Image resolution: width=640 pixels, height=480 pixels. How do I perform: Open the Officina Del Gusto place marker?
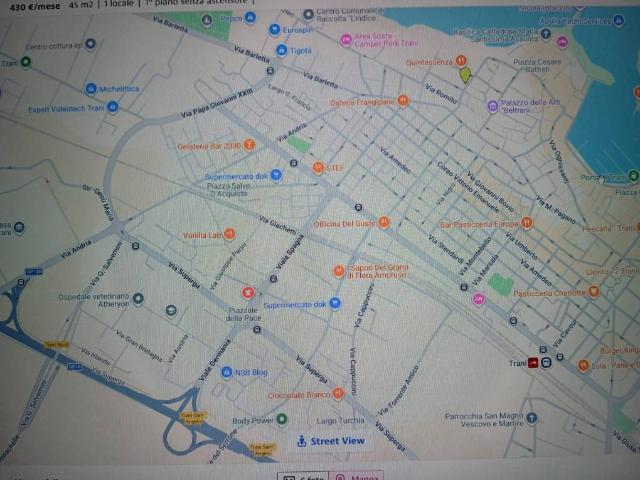pyautogui.click(x=383, y=222)
